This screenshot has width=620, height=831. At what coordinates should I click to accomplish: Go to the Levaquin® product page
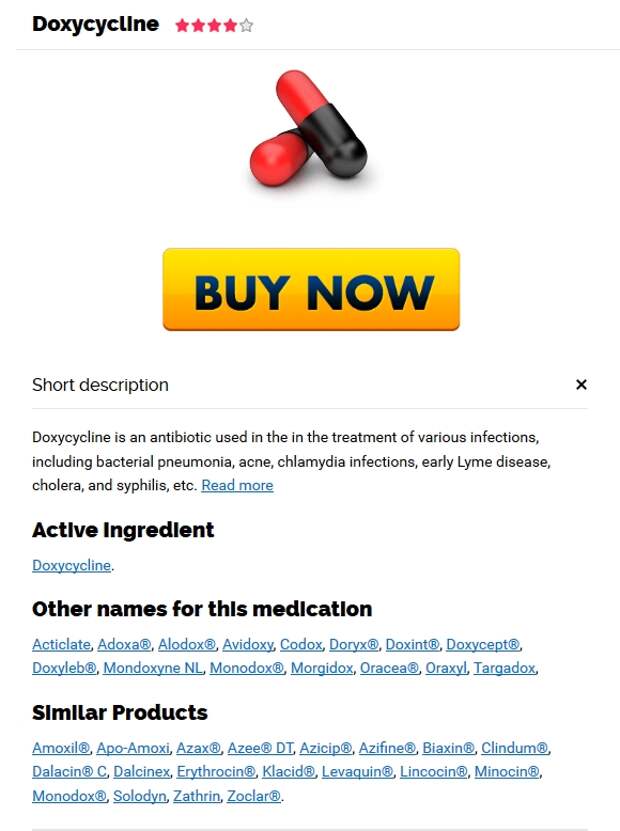(x=357, y=772)
